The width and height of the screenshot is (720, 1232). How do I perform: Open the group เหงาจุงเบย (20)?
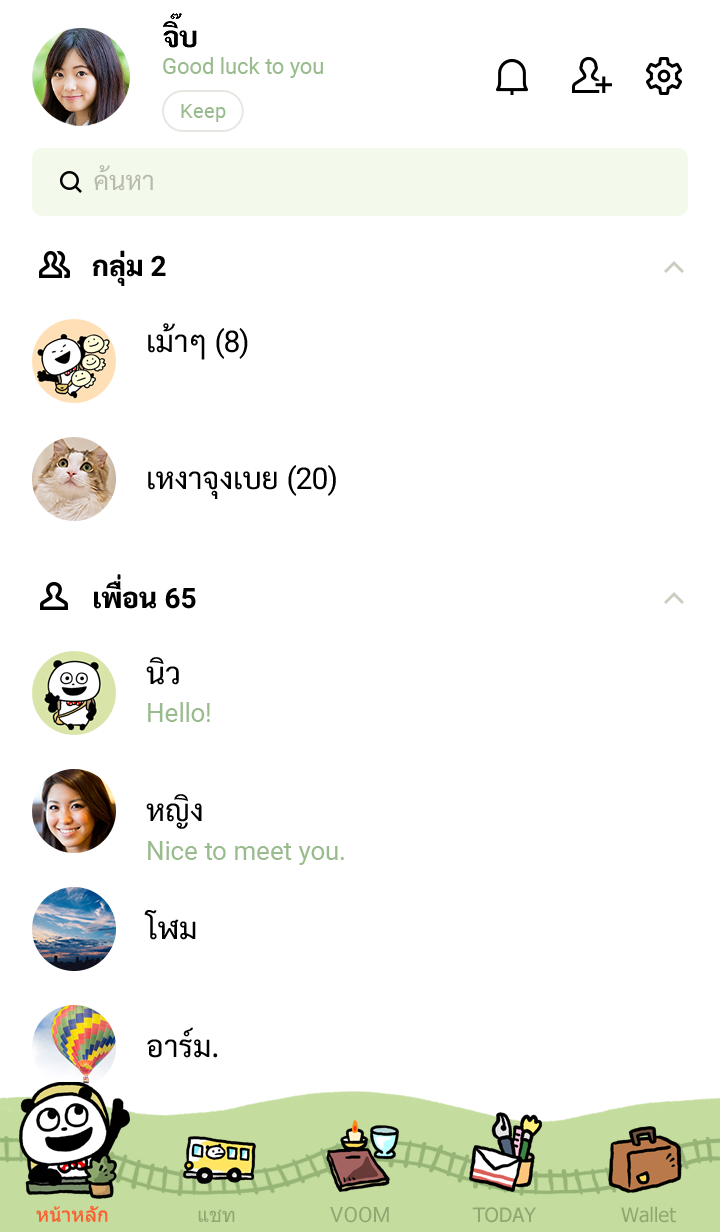point(241,480)
